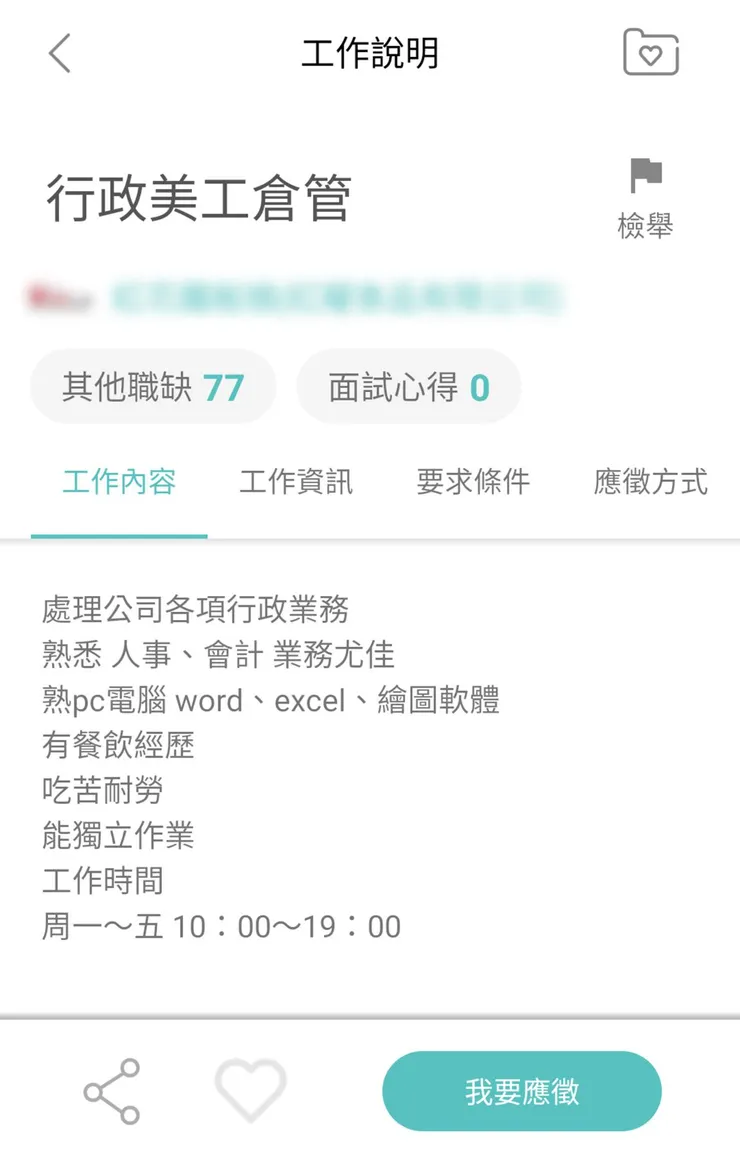This screenshot has width=740, height=1158.
Task: Select the 應徵方式 tab
Action: coord(648,482)
